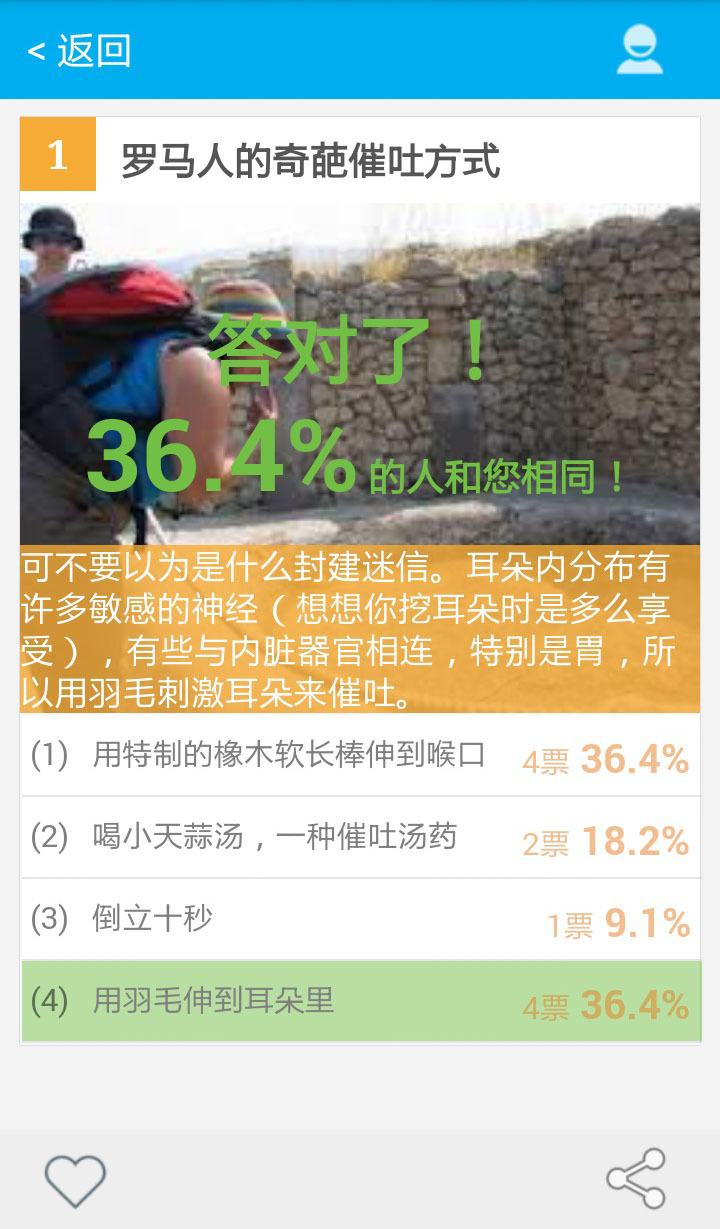
Task: Pick the 倒立十秒 answer
Action: tap(360, 919)
